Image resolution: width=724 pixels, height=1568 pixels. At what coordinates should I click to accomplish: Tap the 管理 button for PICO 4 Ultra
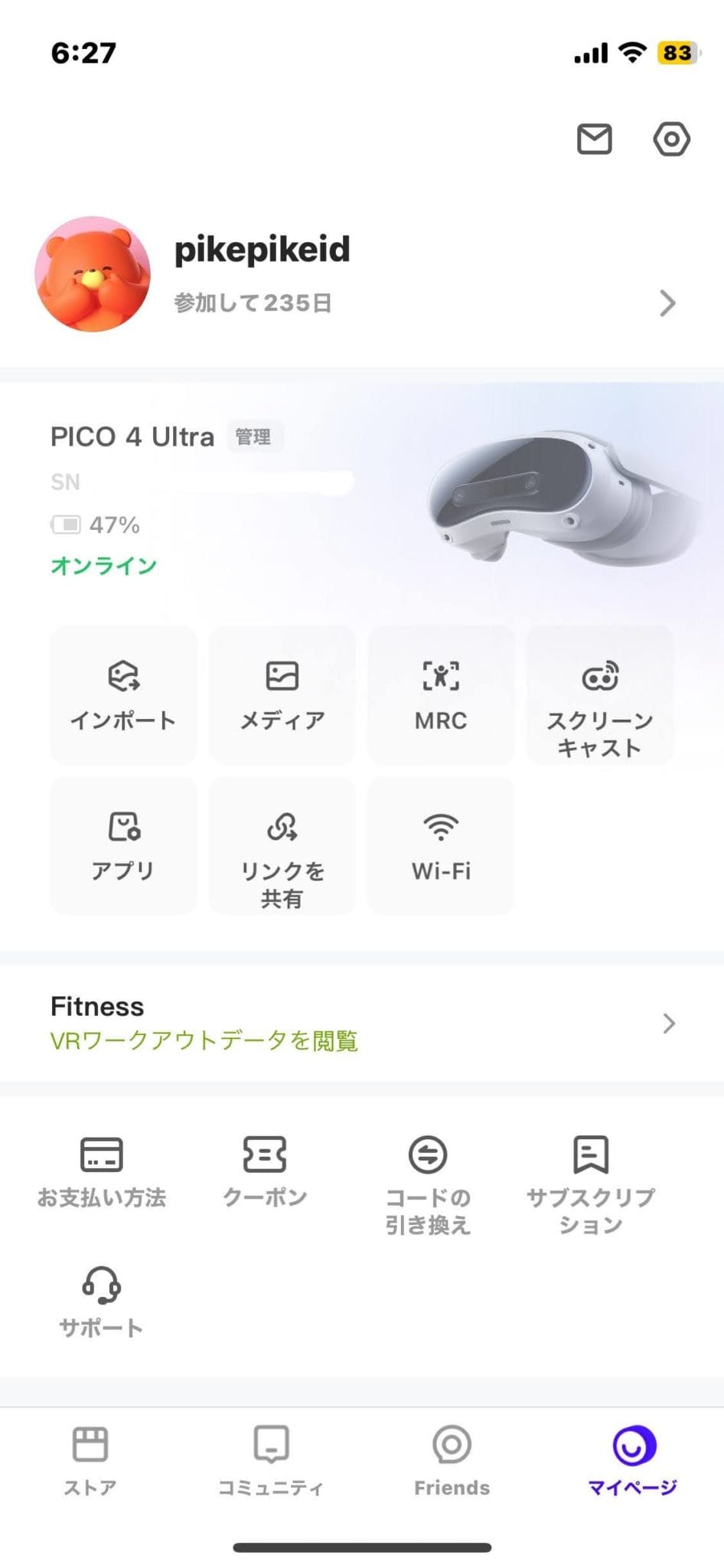click(253, 437)
